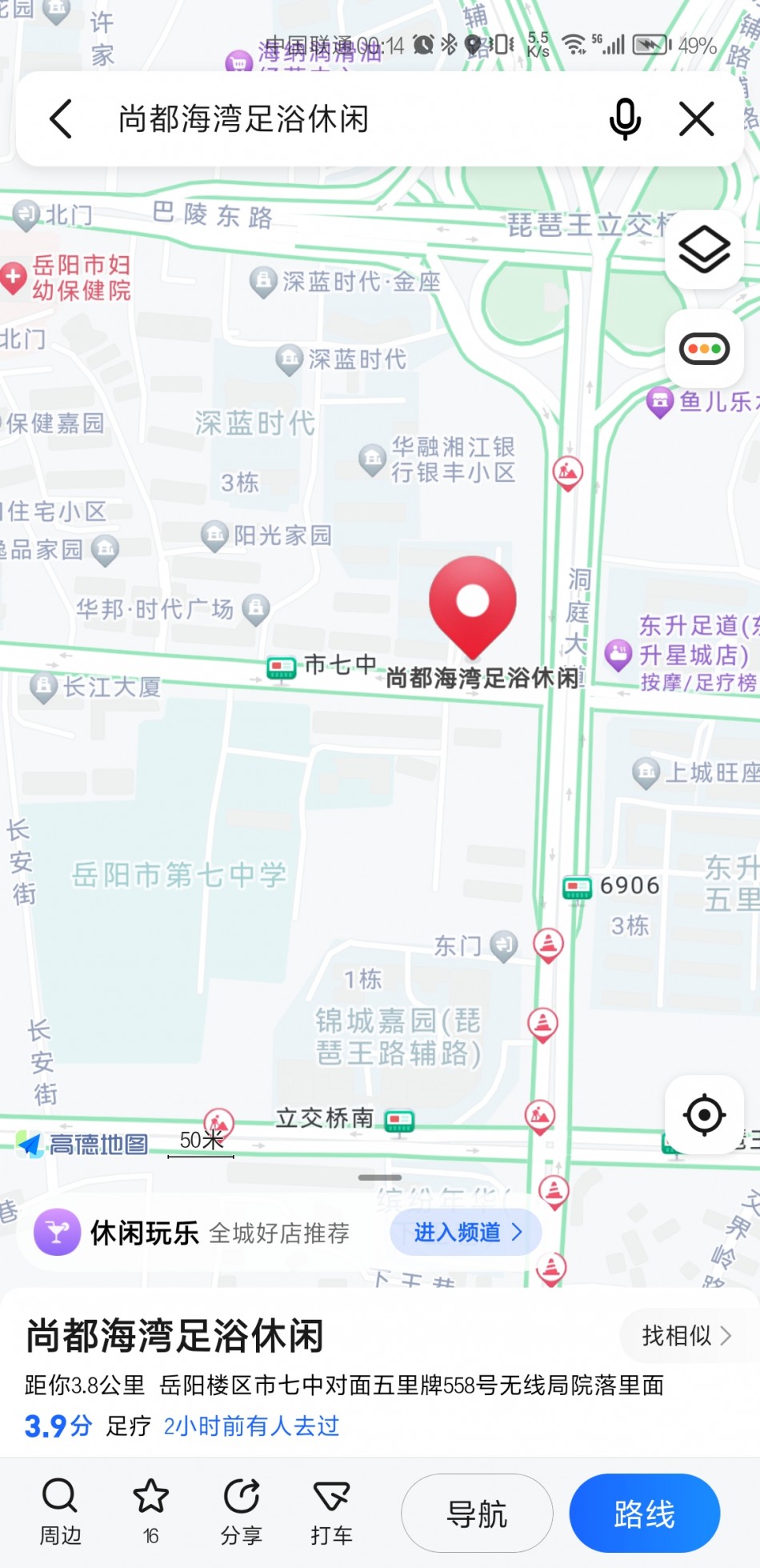Start voice search with the microphone
The image size is (760, 1568).
tap(625, 119)
